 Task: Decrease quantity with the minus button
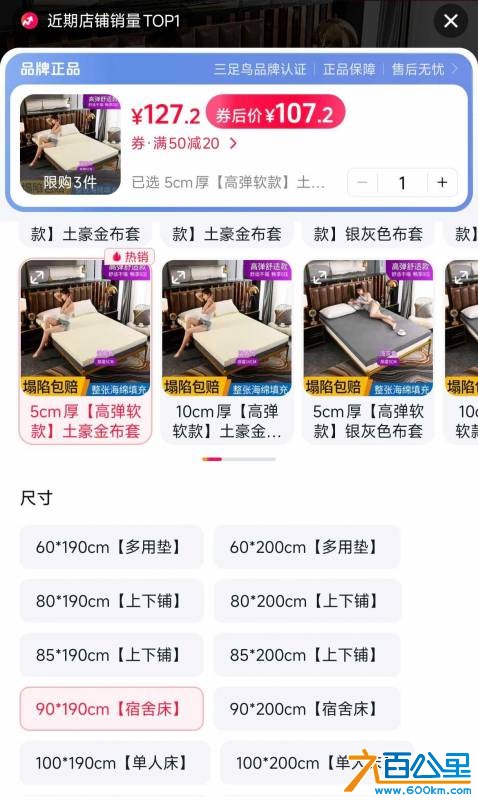point(363,182)
